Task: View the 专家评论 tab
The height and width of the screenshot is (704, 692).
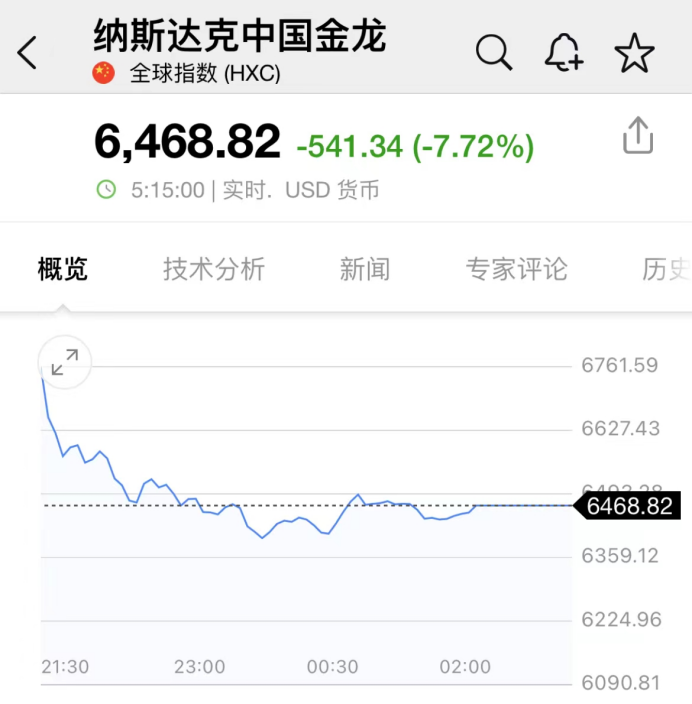Action: coord(516,269)
